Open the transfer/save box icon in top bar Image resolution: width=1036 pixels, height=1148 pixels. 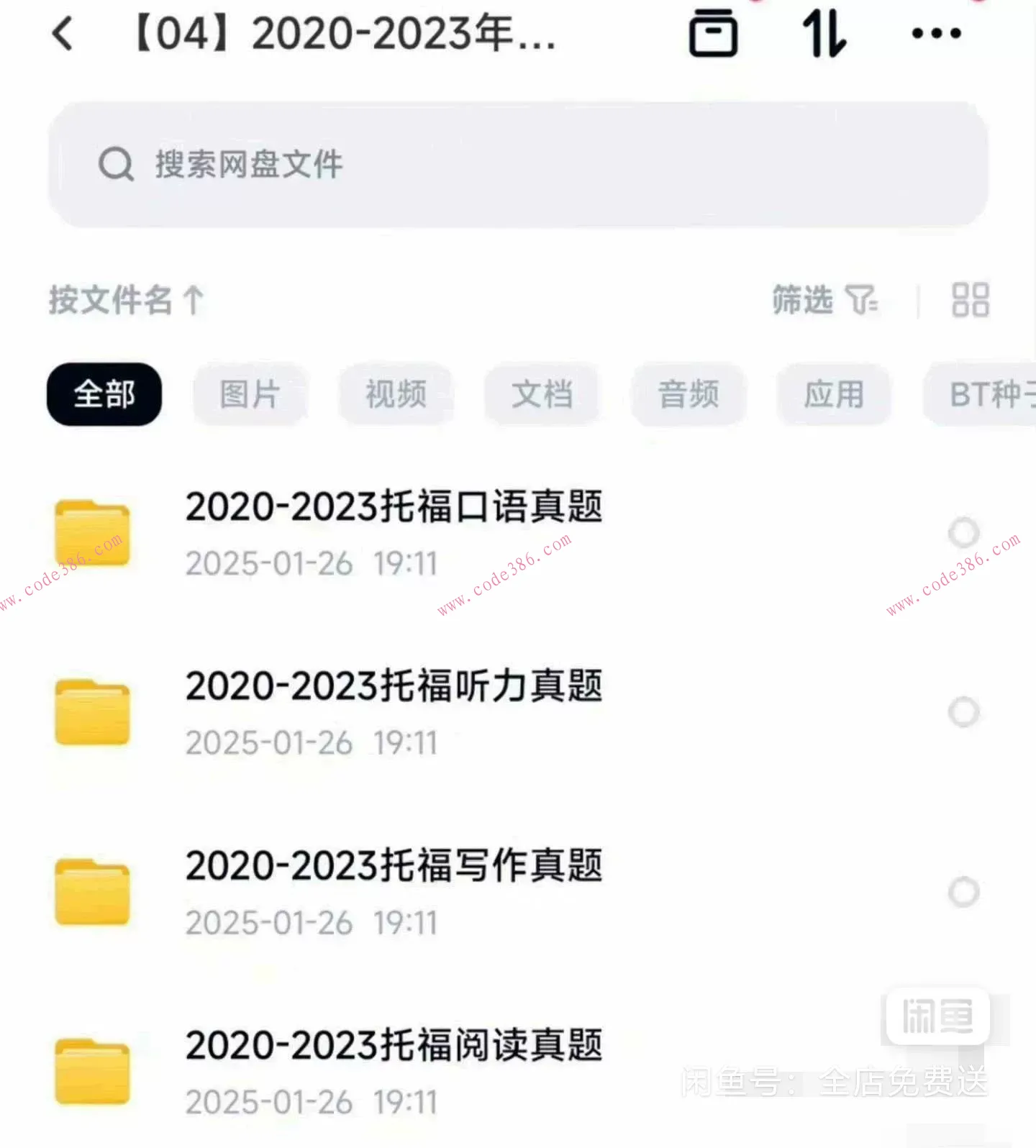pyautogui.click(x=714, y=33)
